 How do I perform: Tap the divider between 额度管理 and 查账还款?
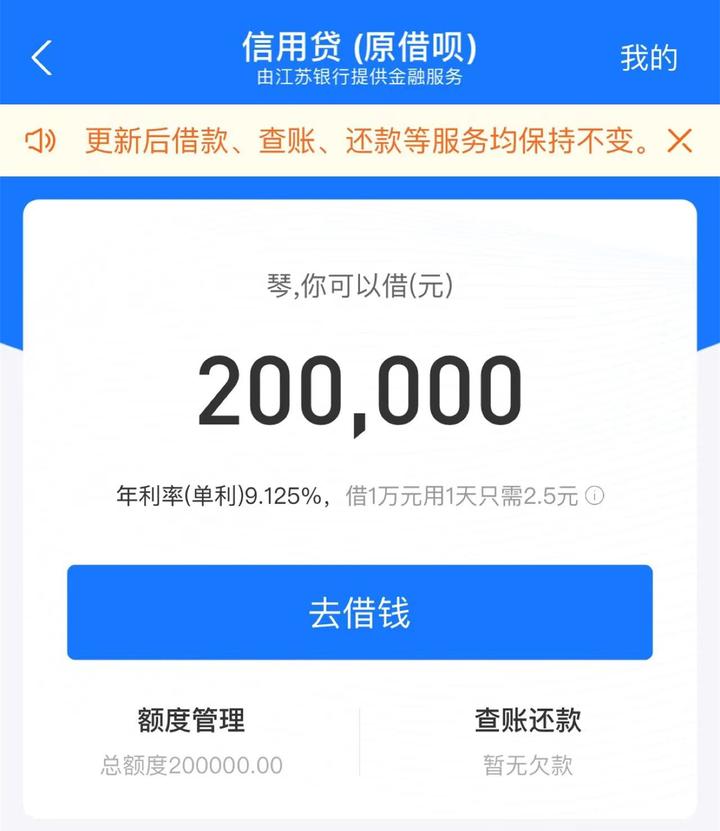(x=358, y=740)
